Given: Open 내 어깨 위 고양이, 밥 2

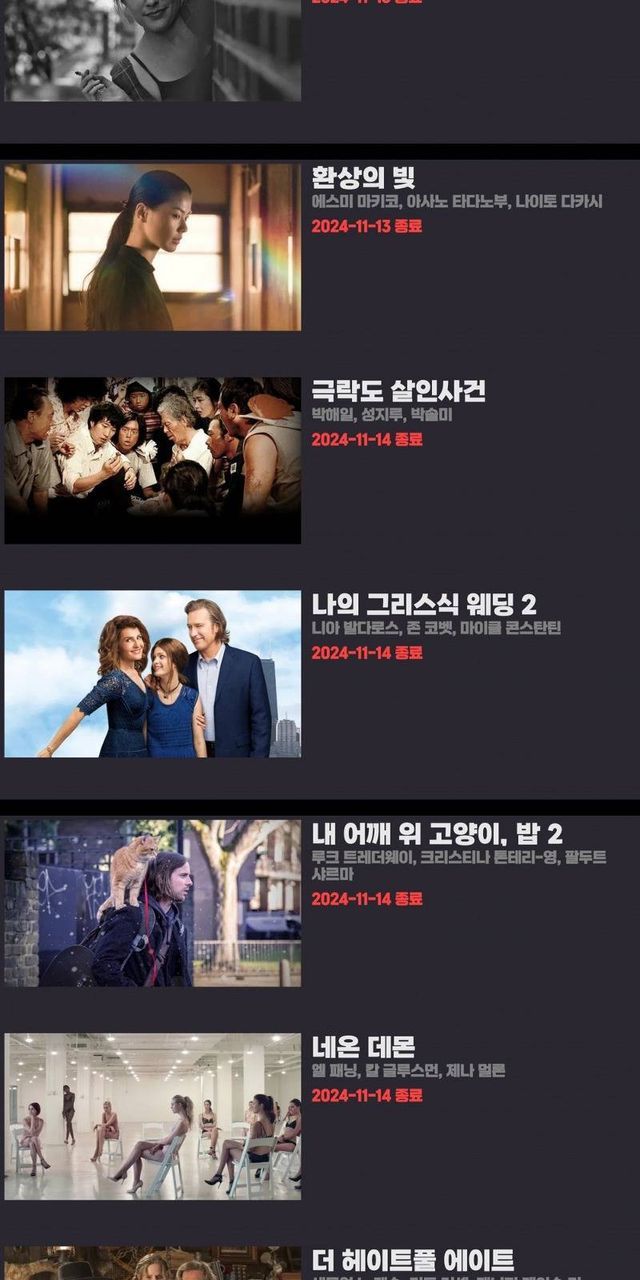Looking at the screenshot, I should tap(152, 903).
